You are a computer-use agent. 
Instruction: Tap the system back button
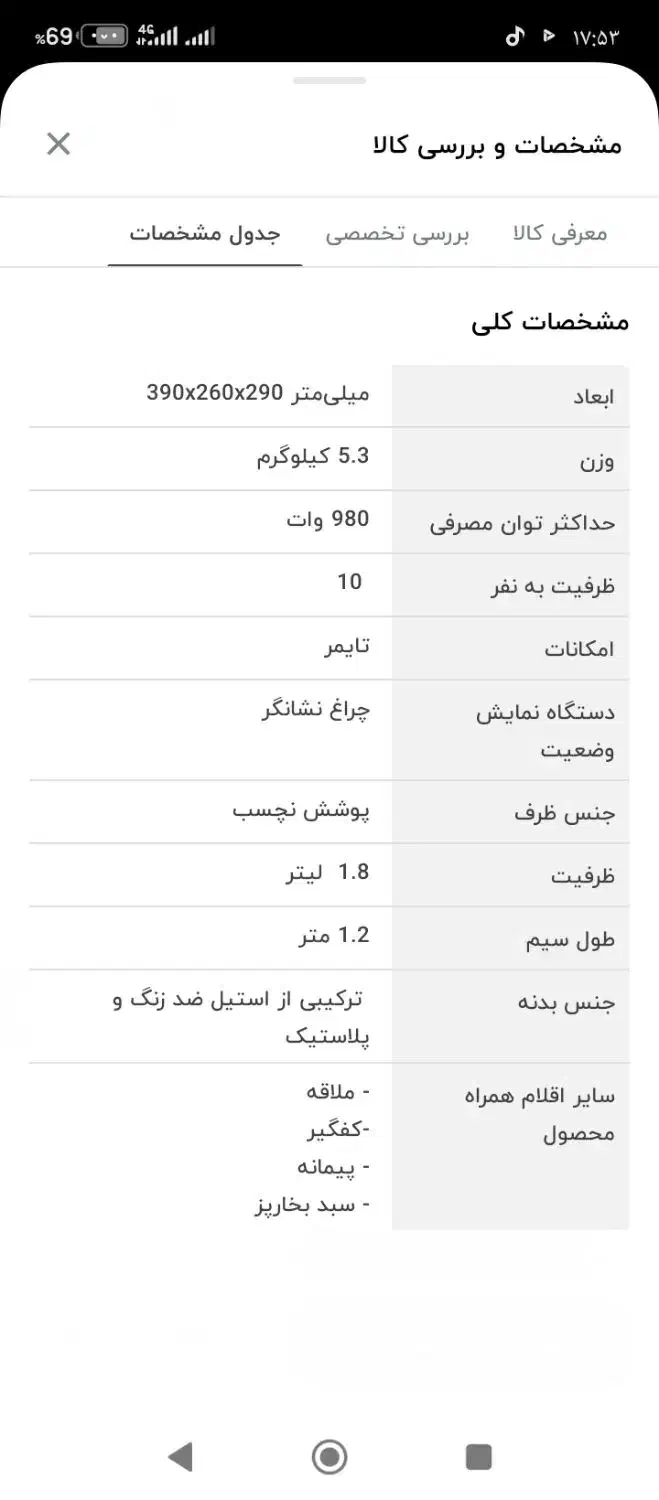[x=180, y=1457]
